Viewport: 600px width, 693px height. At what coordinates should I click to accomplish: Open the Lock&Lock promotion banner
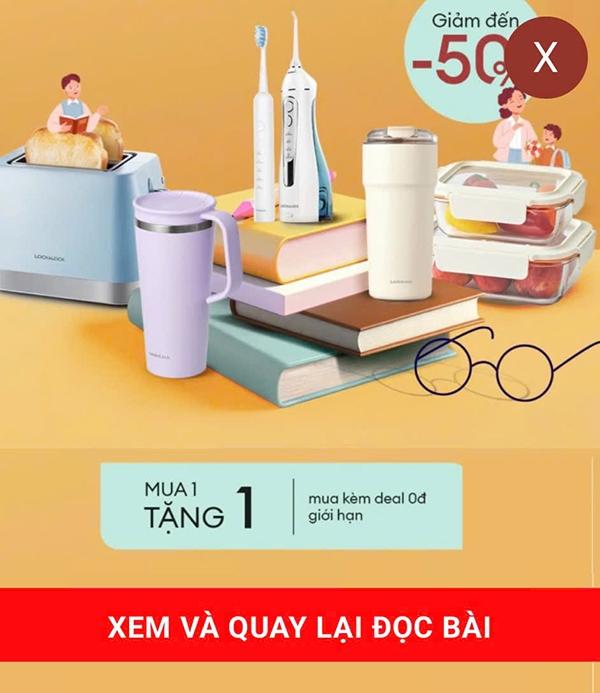pyautogui.click(x=300, y=300)
